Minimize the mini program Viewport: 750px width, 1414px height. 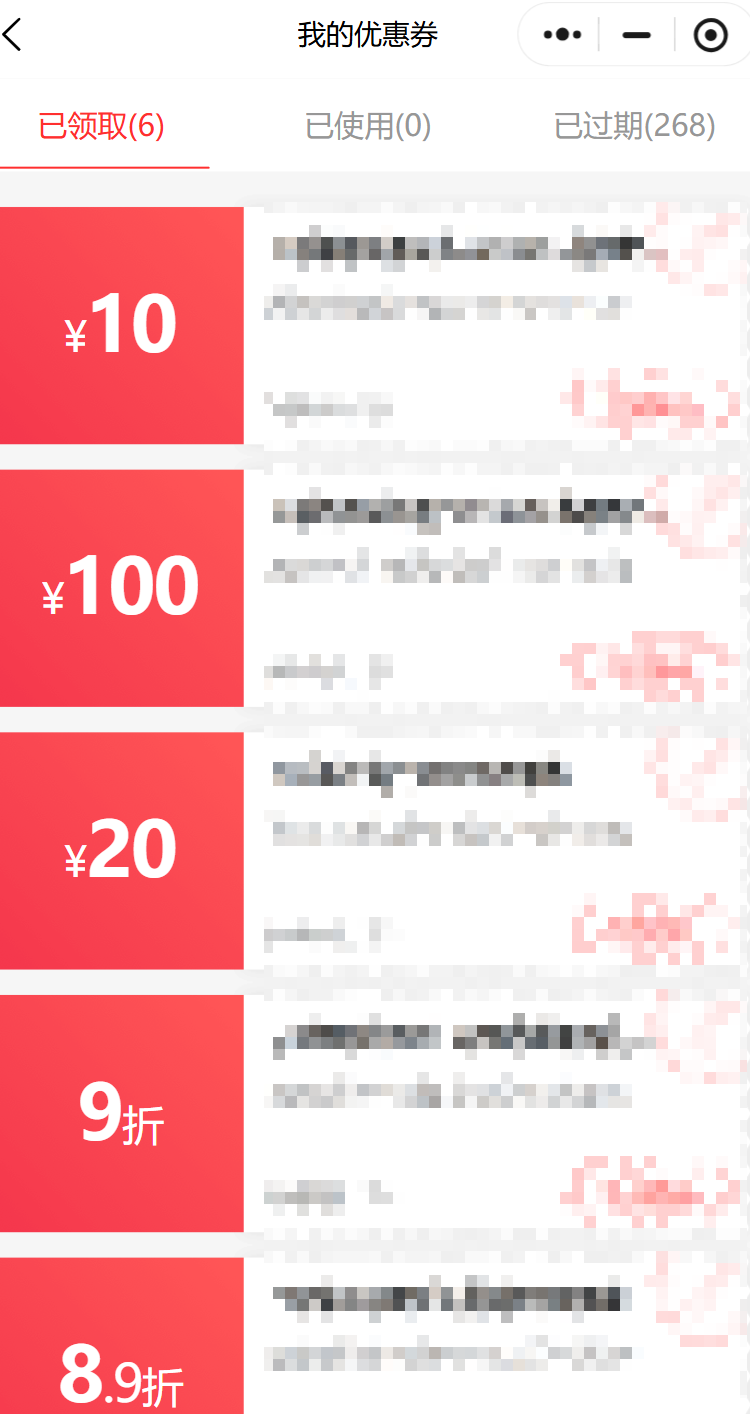coord(636,35)
